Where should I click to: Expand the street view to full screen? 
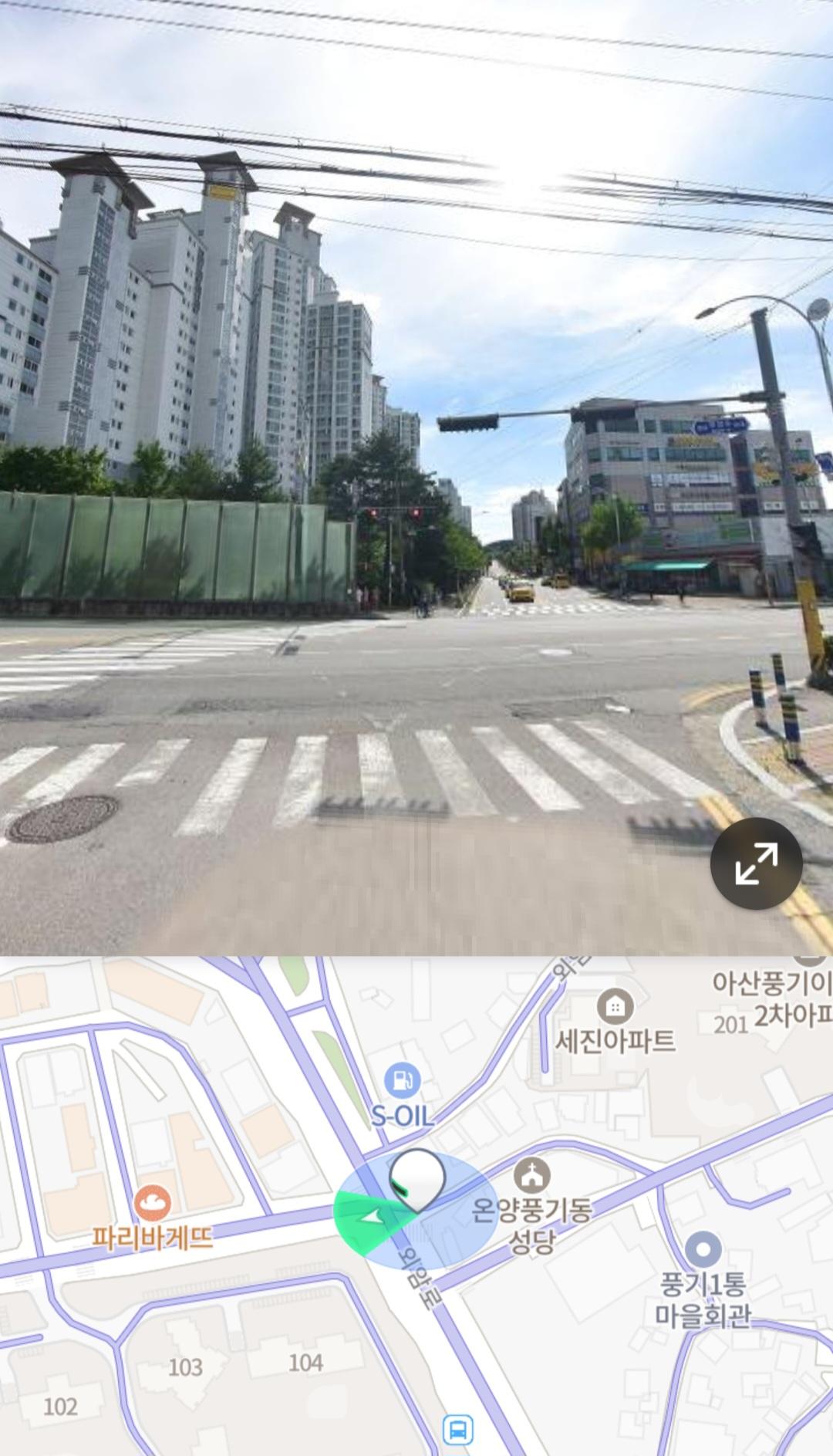click(756, 863)
